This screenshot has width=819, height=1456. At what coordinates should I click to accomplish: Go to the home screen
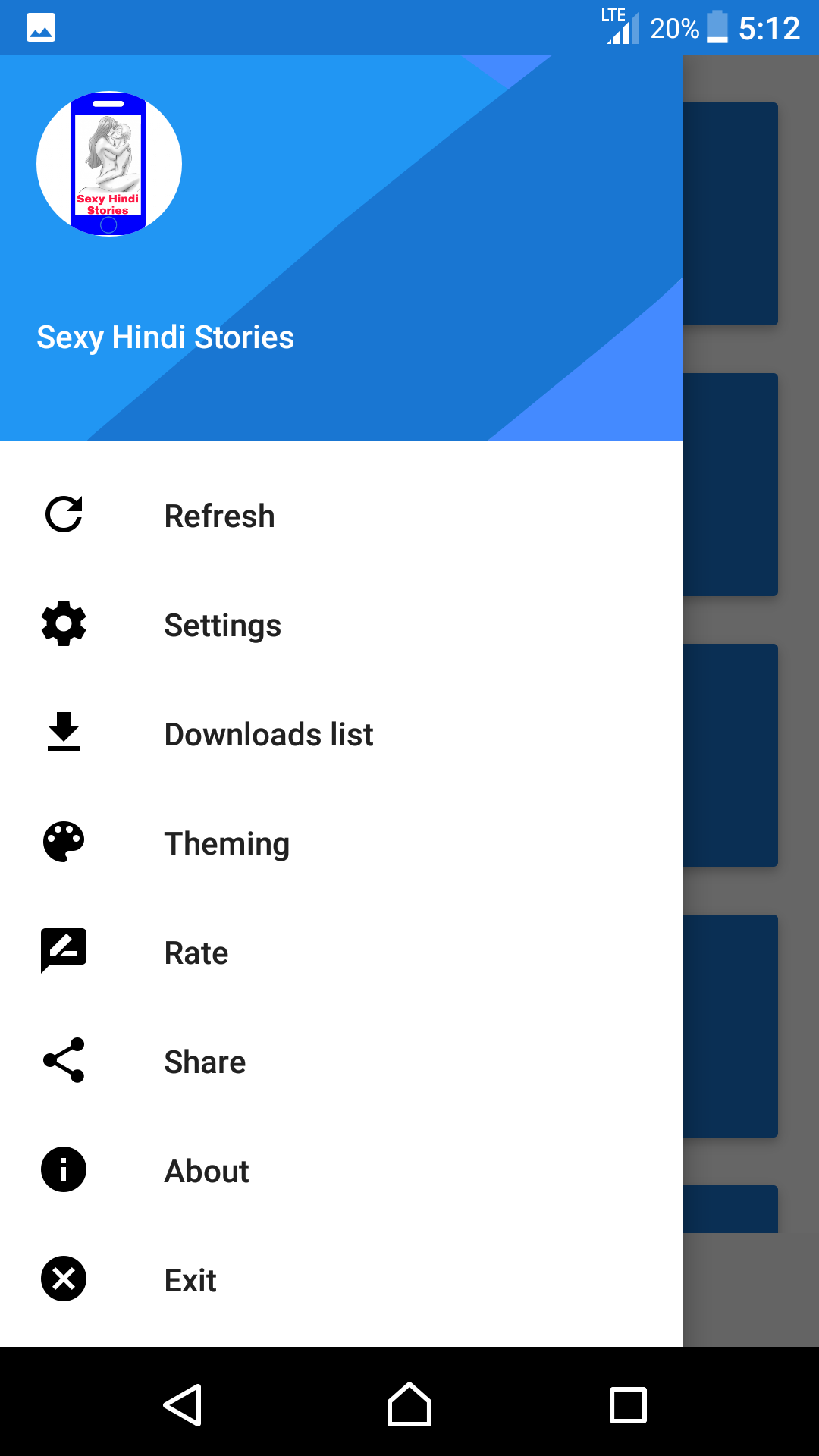[x=409, y=1405]
